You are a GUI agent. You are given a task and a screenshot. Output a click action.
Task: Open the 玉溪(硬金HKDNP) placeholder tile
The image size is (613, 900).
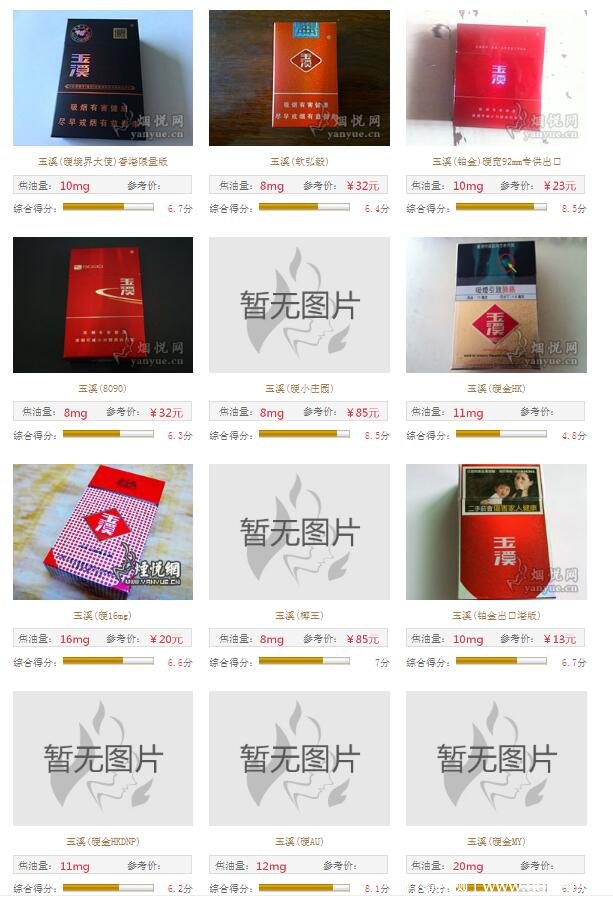pos(102,758)
